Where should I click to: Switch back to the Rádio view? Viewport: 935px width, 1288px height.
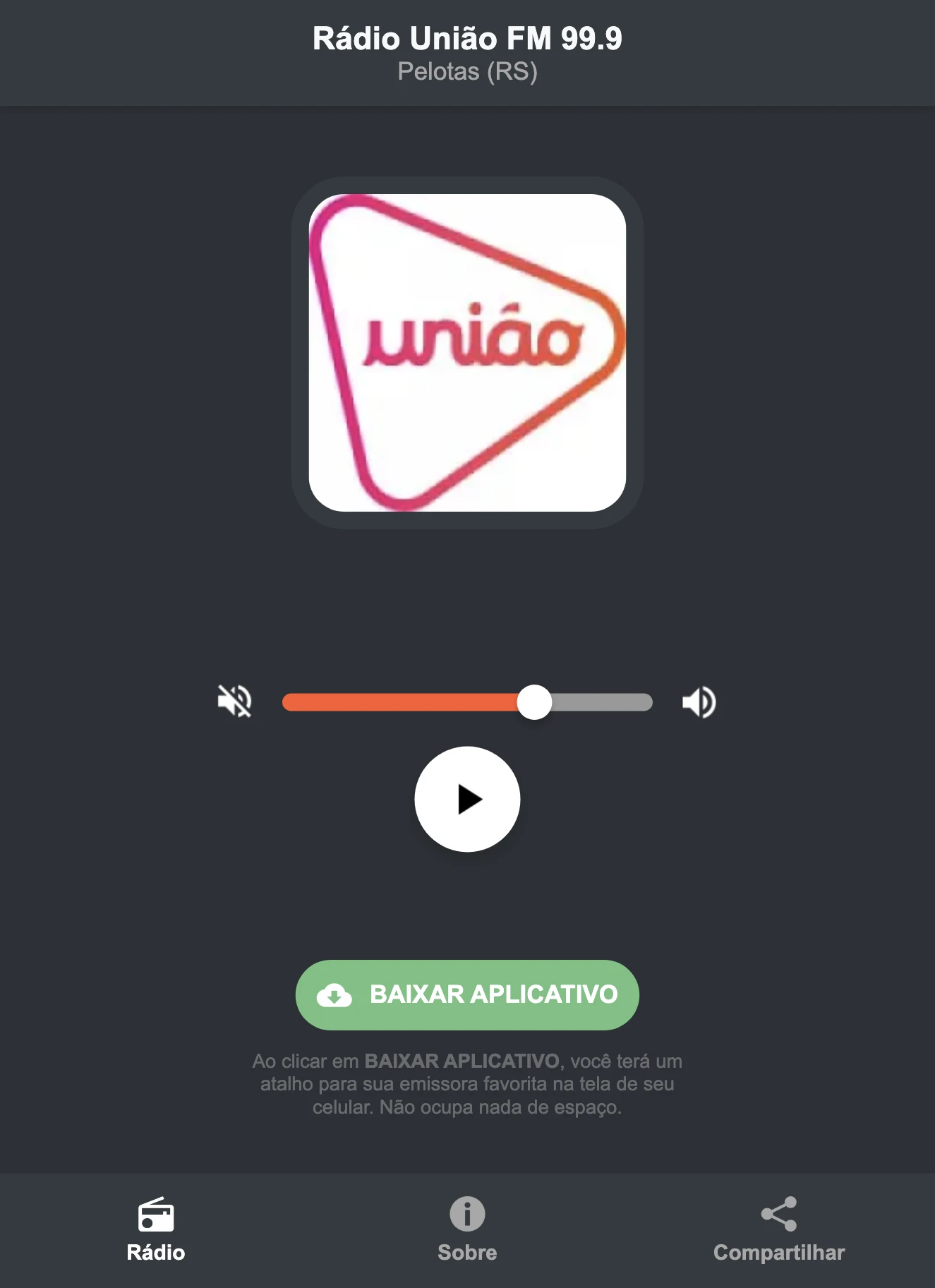pos(155,1228)
